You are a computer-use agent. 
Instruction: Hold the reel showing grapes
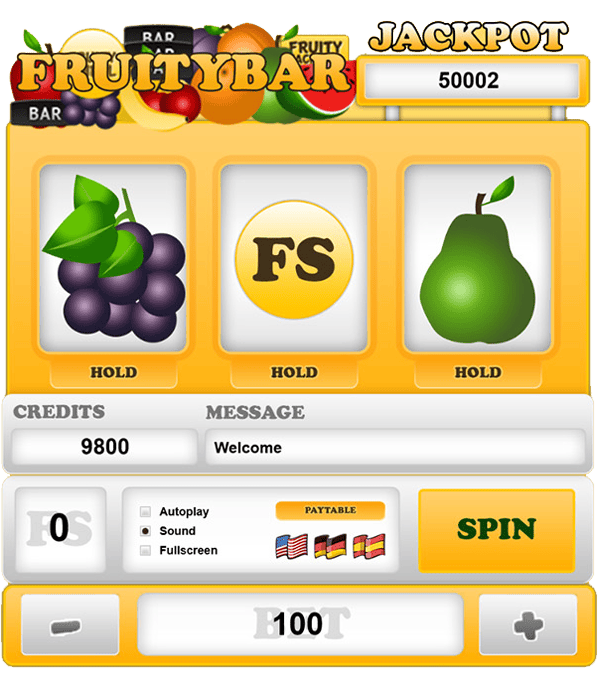(113, 373)
